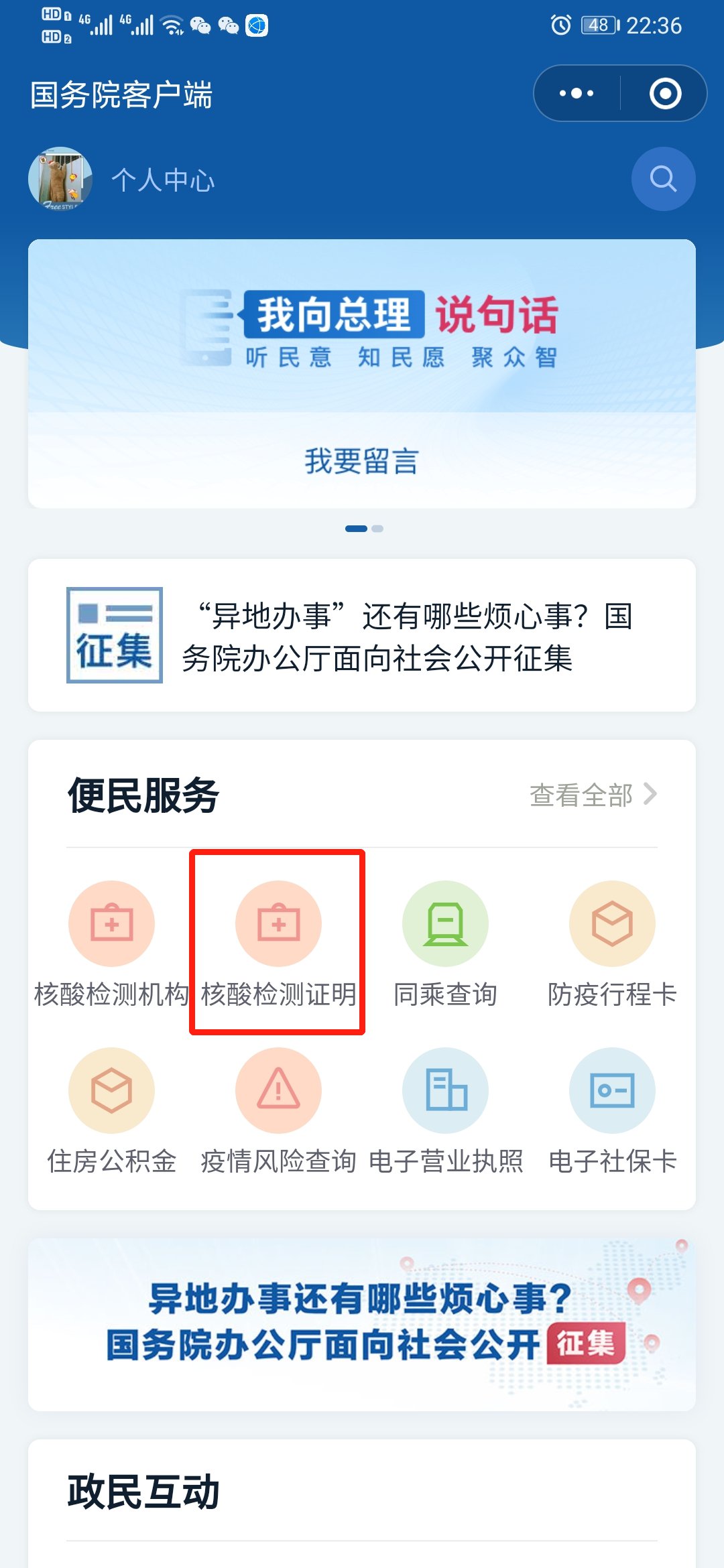Open the search magnifier icon
The width and height of the screenshot is (724, 1568).
663,179
